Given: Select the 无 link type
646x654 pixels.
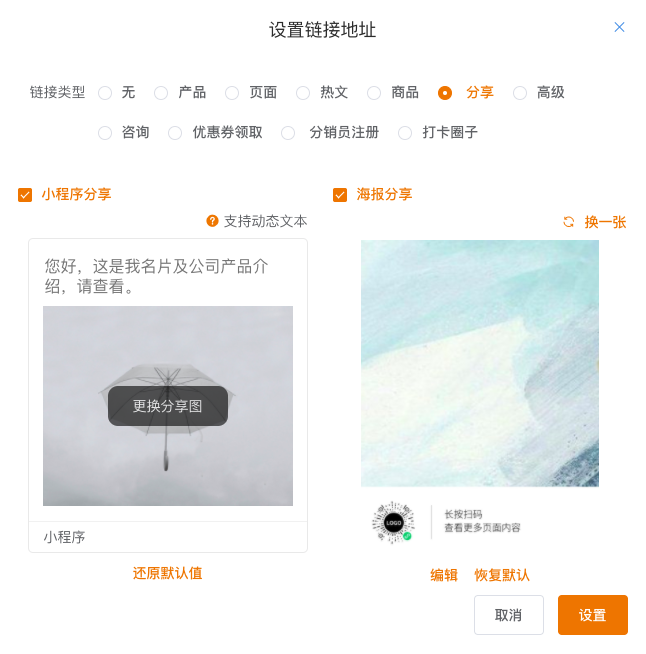Looking at the screenshot, I should [105, 93].
